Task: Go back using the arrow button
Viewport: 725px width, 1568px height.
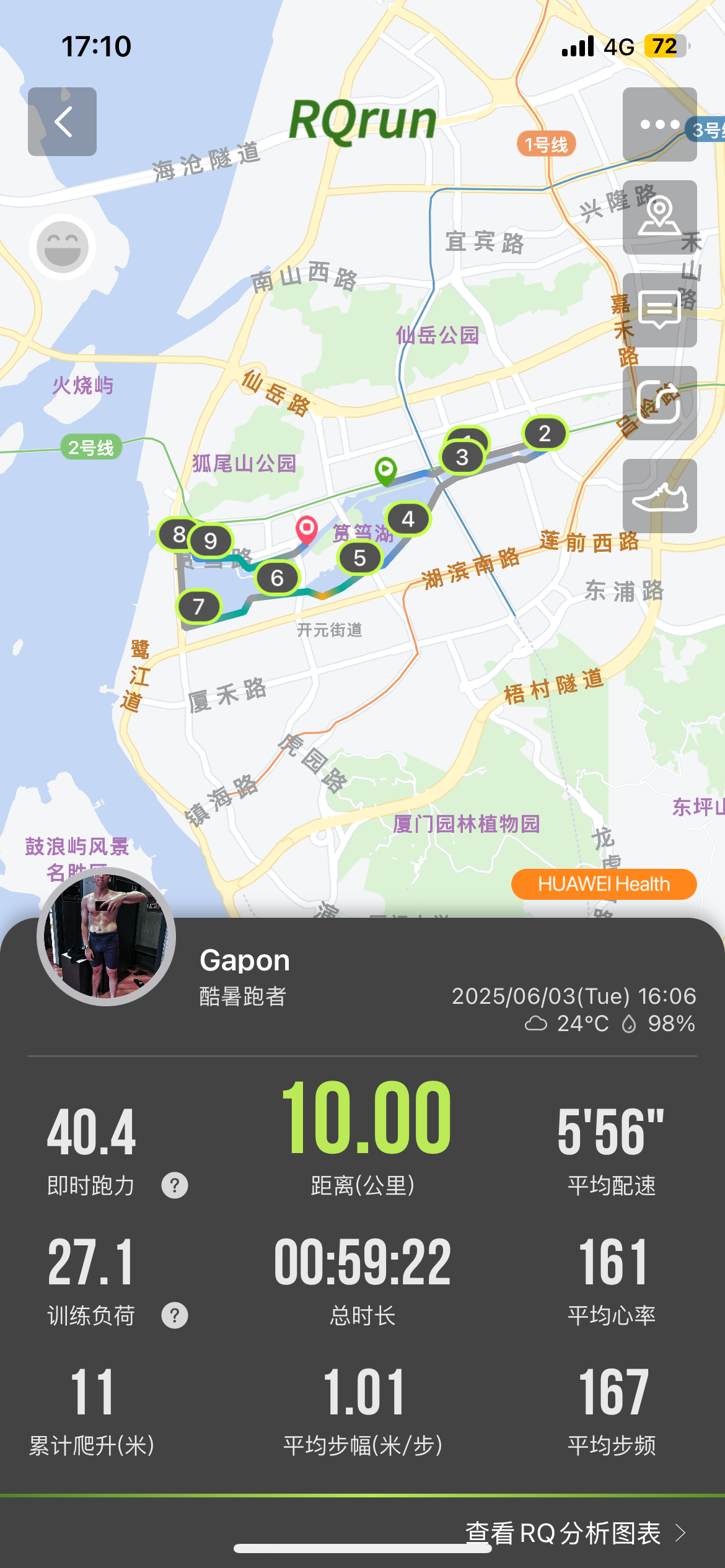Action: [62, 121]
